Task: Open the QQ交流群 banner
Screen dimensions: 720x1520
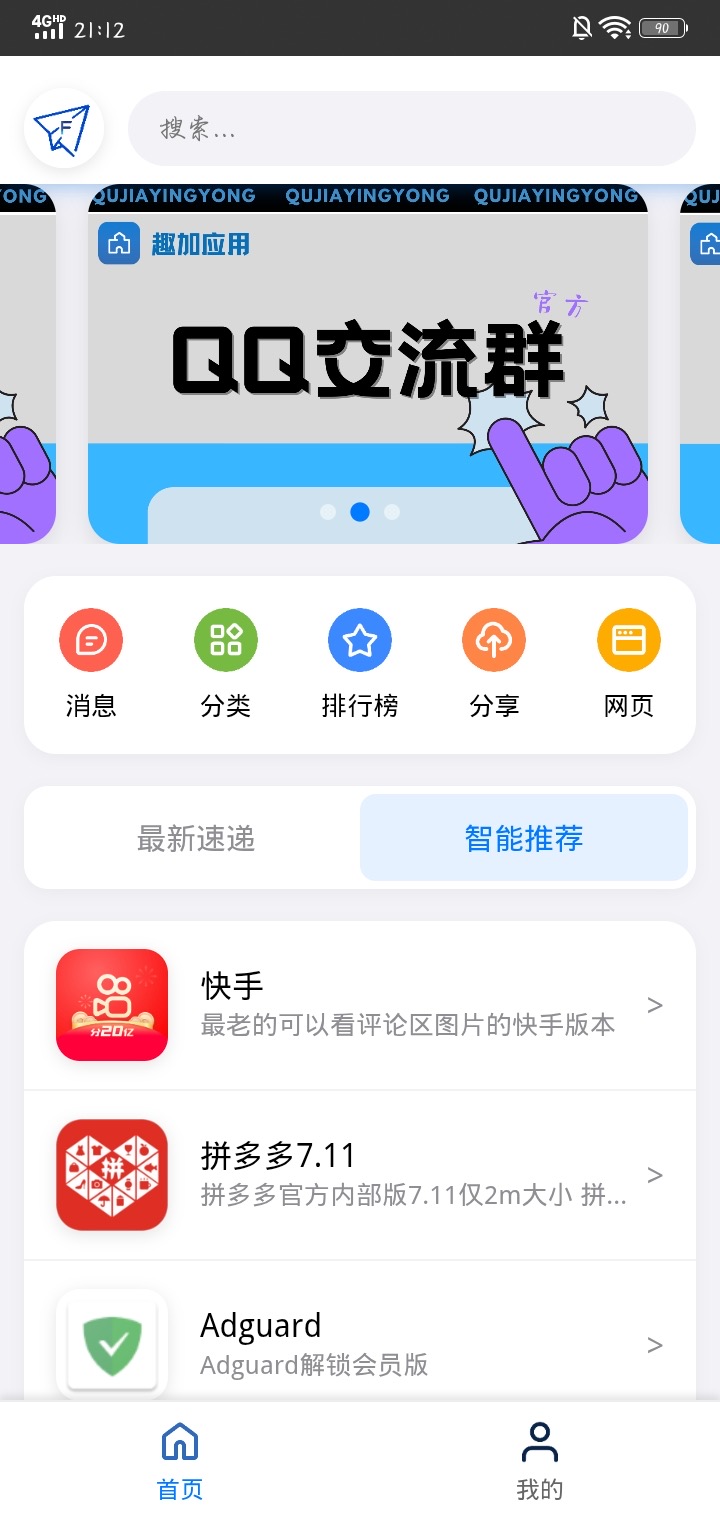Action: coord(367,365)
